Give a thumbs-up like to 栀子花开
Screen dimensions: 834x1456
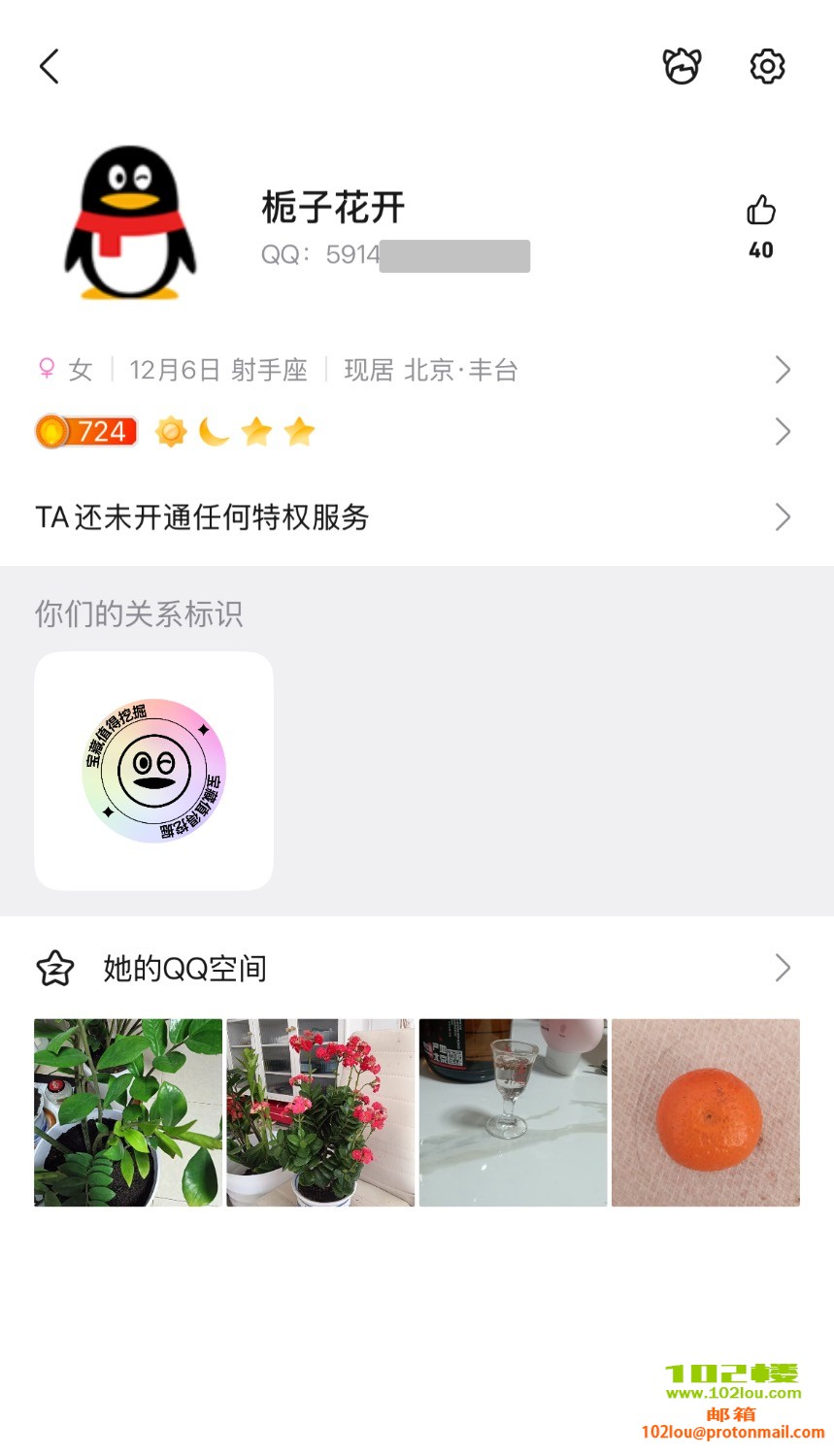pos(761,211)
